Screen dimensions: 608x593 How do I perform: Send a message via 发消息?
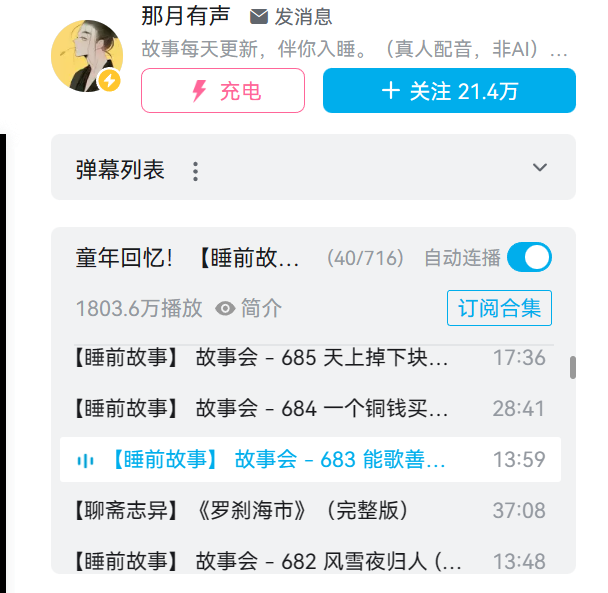coord(291,16)
